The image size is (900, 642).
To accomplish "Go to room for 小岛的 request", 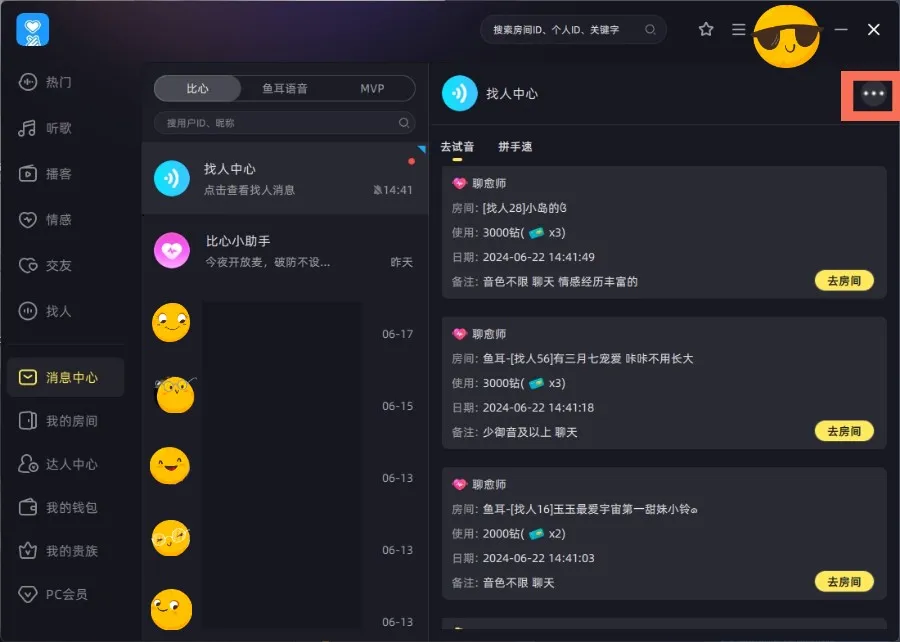I will click(844, 281).
